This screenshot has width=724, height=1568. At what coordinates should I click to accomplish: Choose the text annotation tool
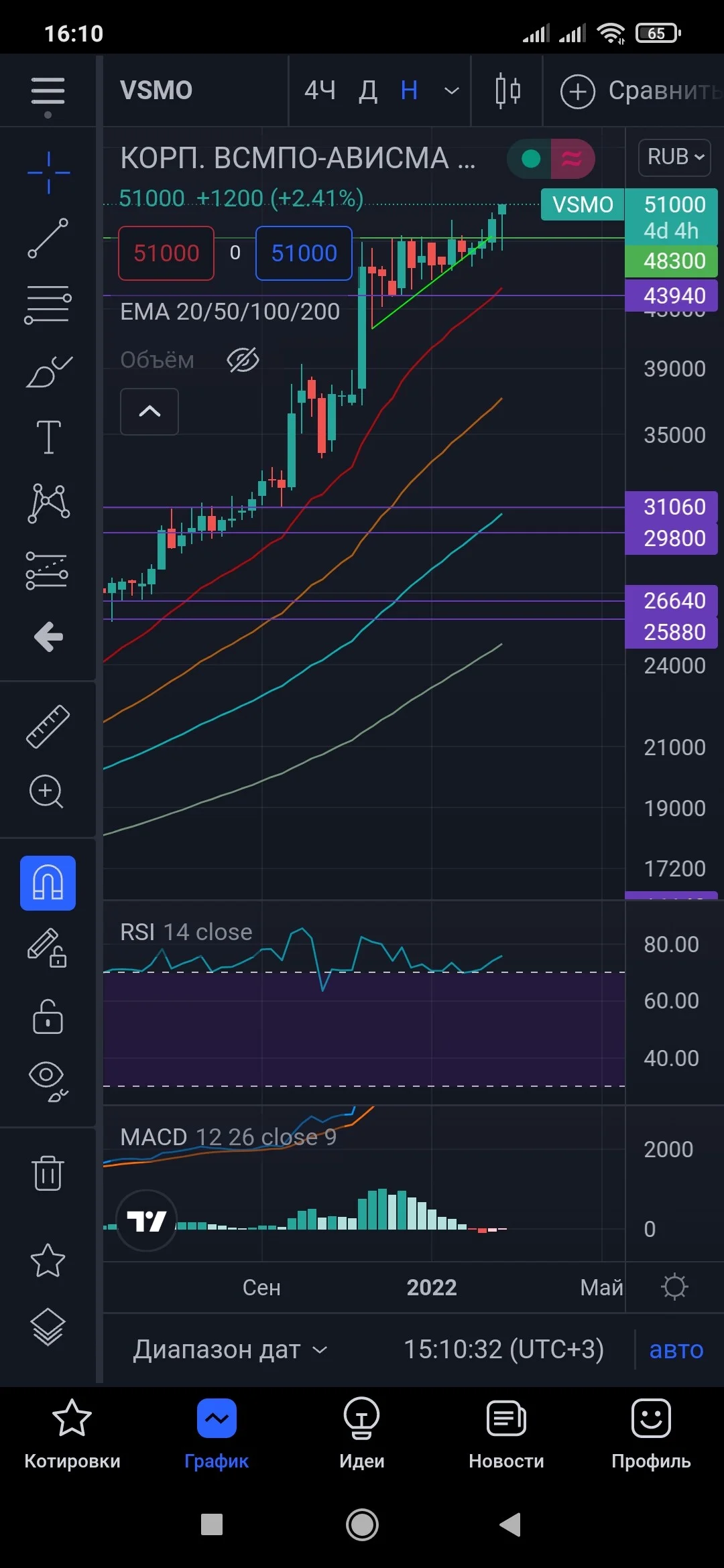point(48,437)
